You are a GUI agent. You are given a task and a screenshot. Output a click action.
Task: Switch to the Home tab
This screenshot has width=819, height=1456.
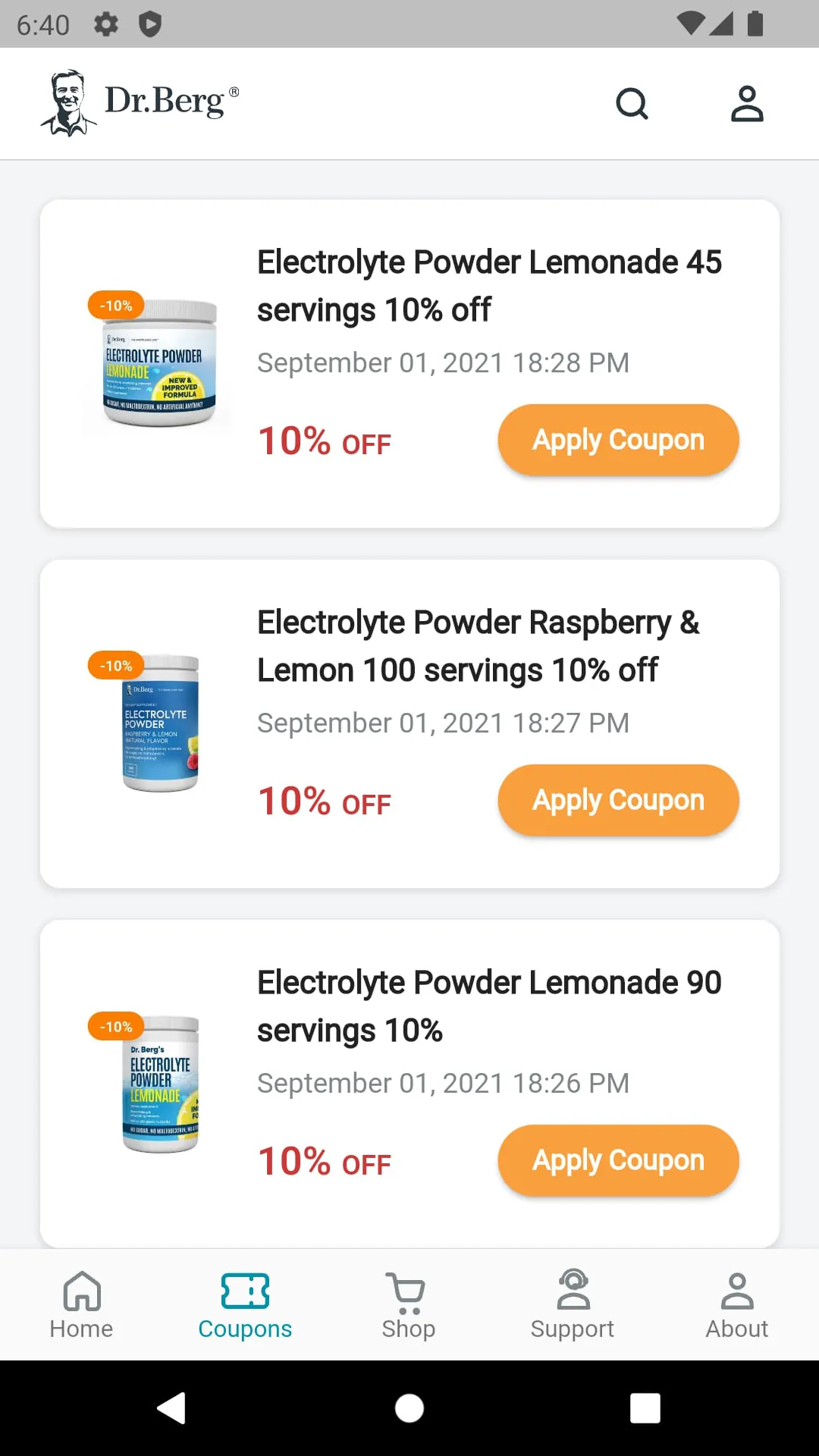click(x=81, y=1304)
